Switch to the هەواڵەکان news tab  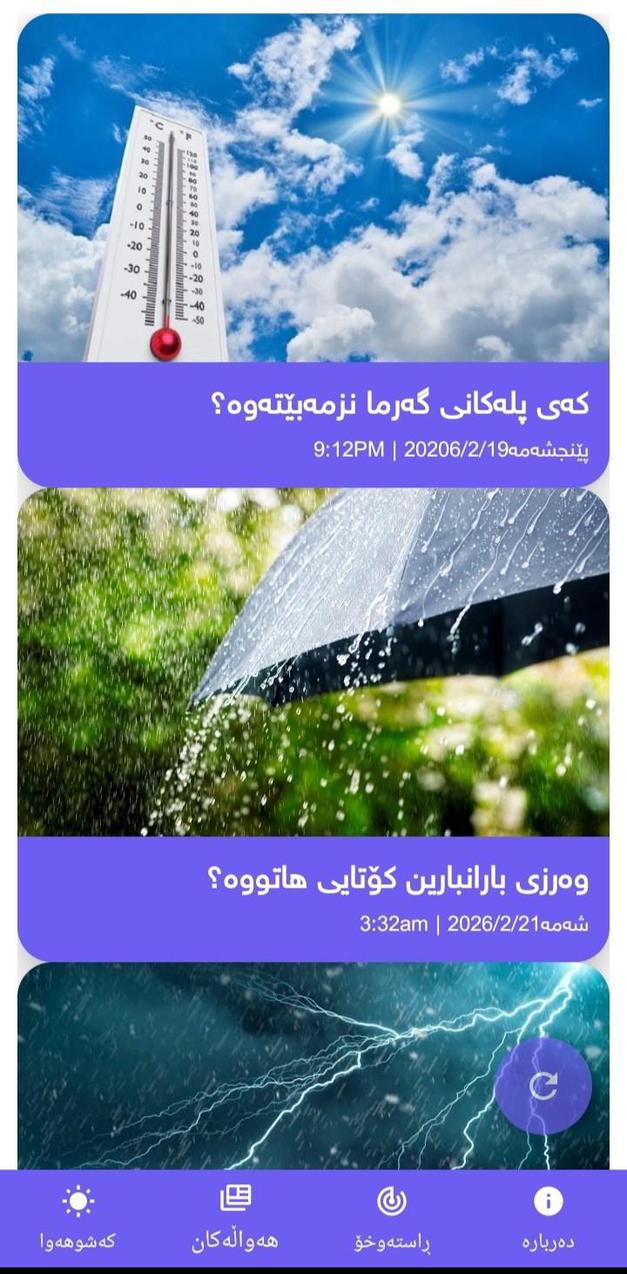(235, 1218)
